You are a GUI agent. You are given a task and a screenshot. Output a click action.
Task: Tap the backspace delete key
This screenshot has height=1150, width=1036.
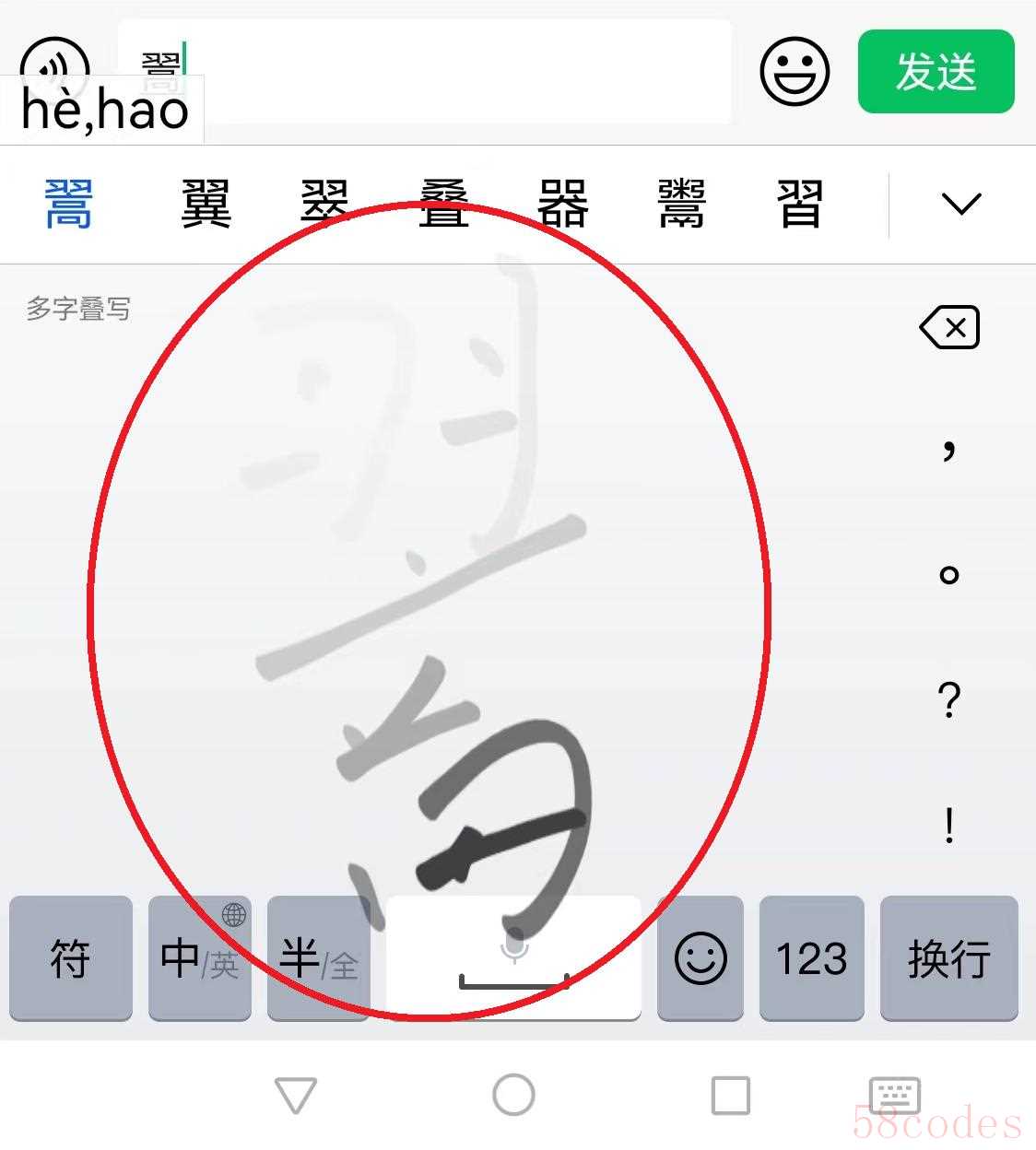[x=949, y=328]
